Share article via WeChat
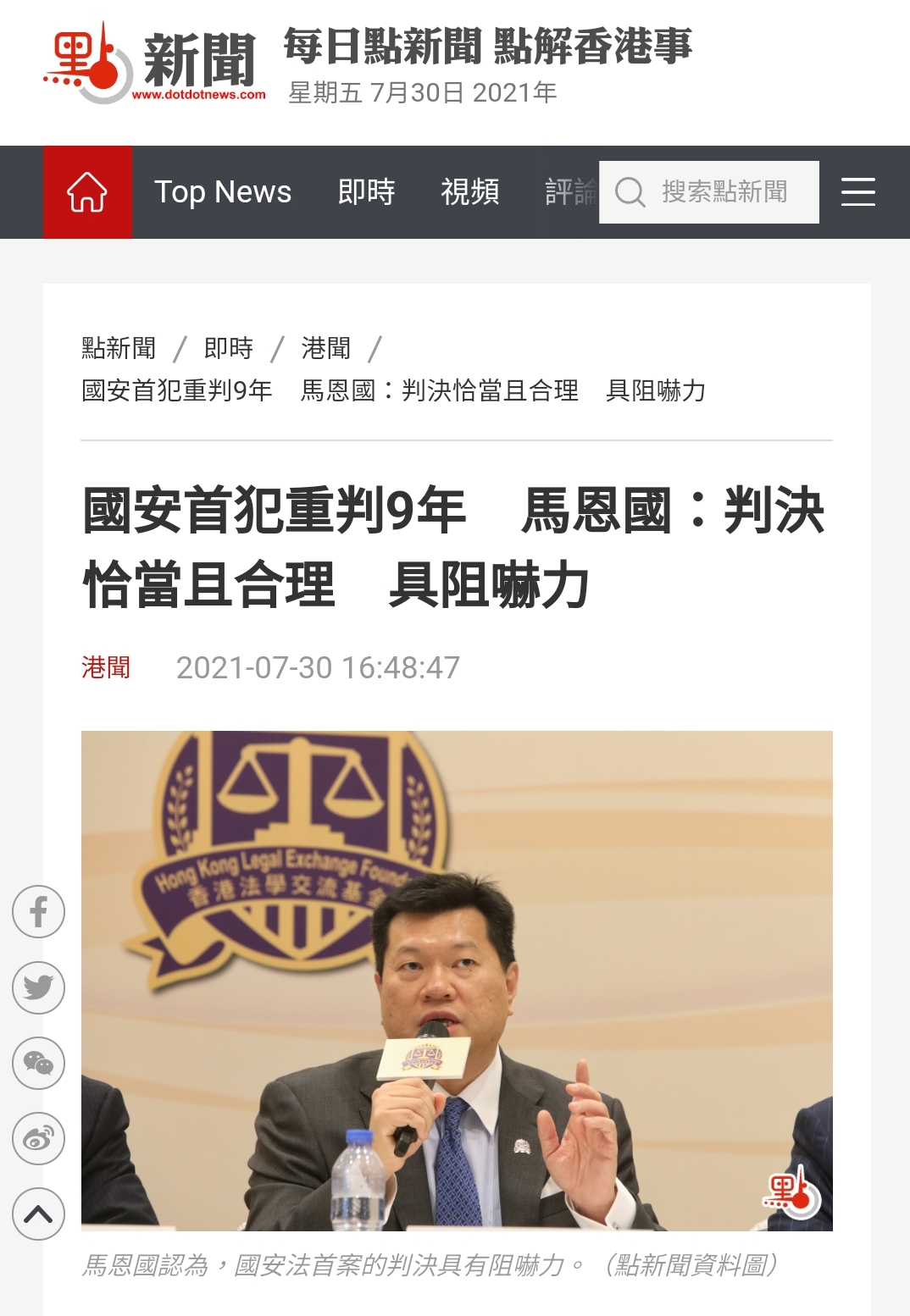The height and width of the screenshot is (1316, 910). [x=38, y=1063]
